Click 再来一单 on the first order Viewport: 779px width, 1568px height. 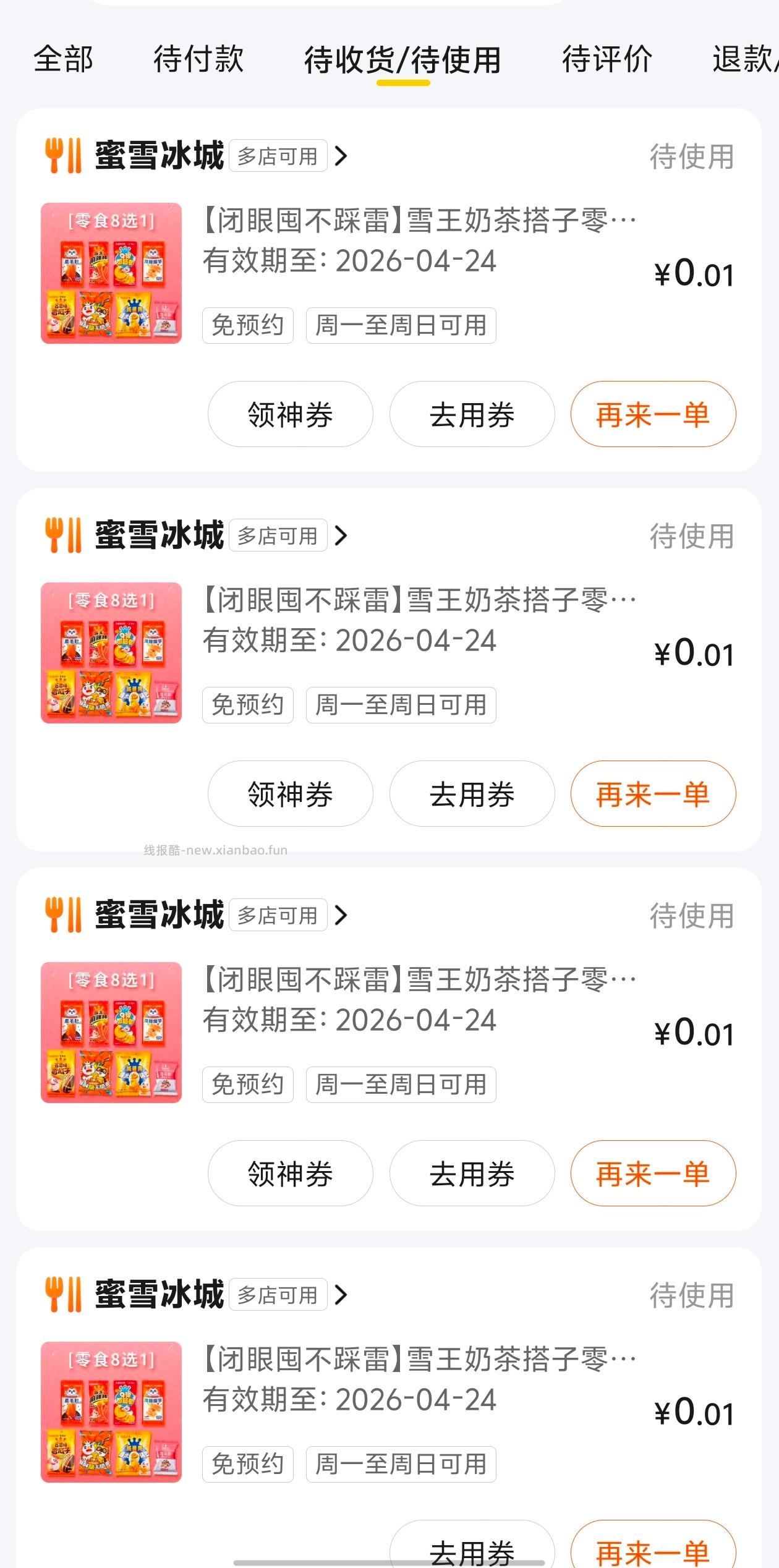(653, 414)
